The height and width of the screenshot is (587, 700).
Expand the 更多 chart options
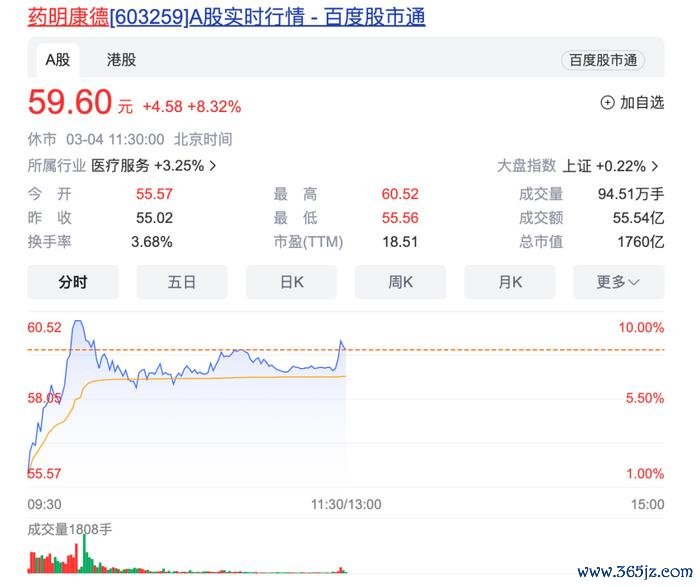618,282
